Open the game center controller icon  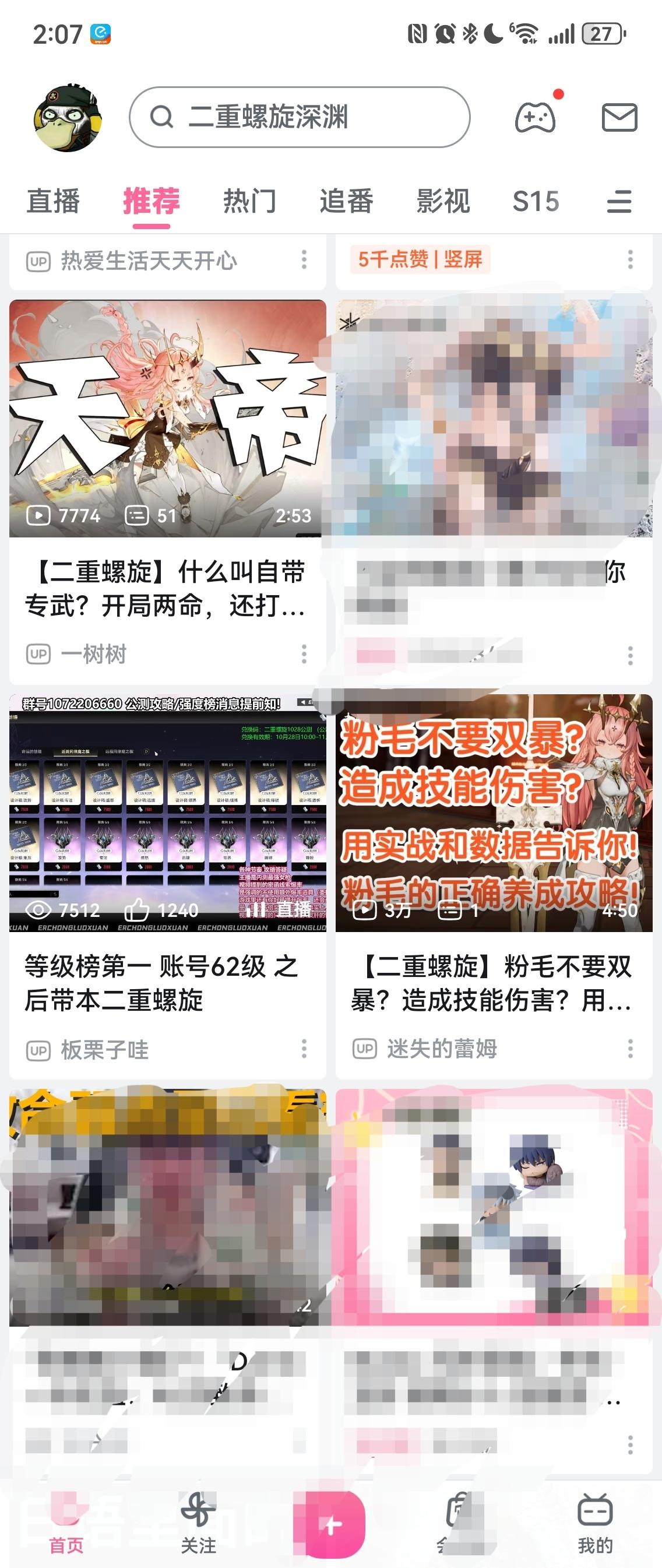tap(536, 117)
